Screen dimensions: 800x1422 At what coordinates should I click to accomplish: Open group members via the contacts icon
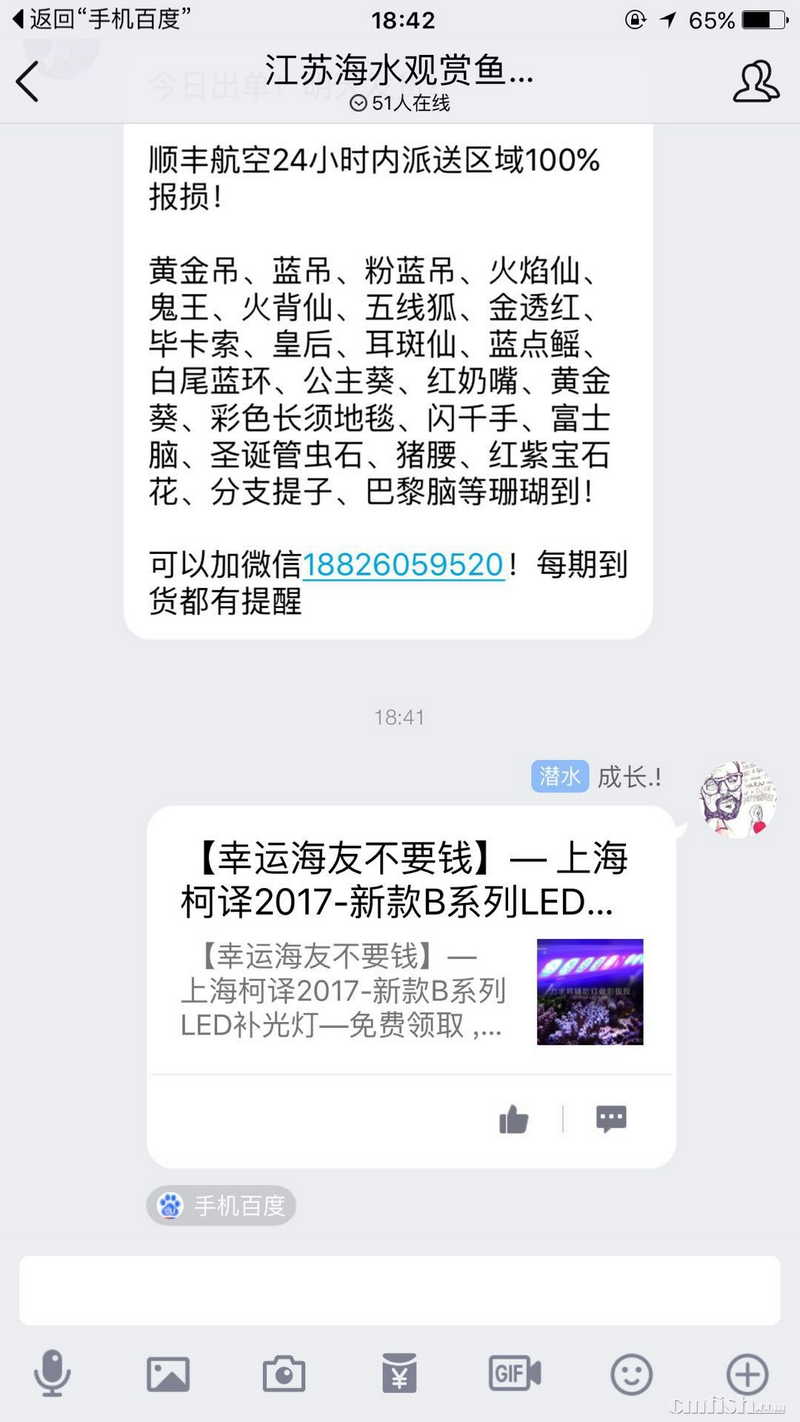pyautogui.click(x=756, y=83)
